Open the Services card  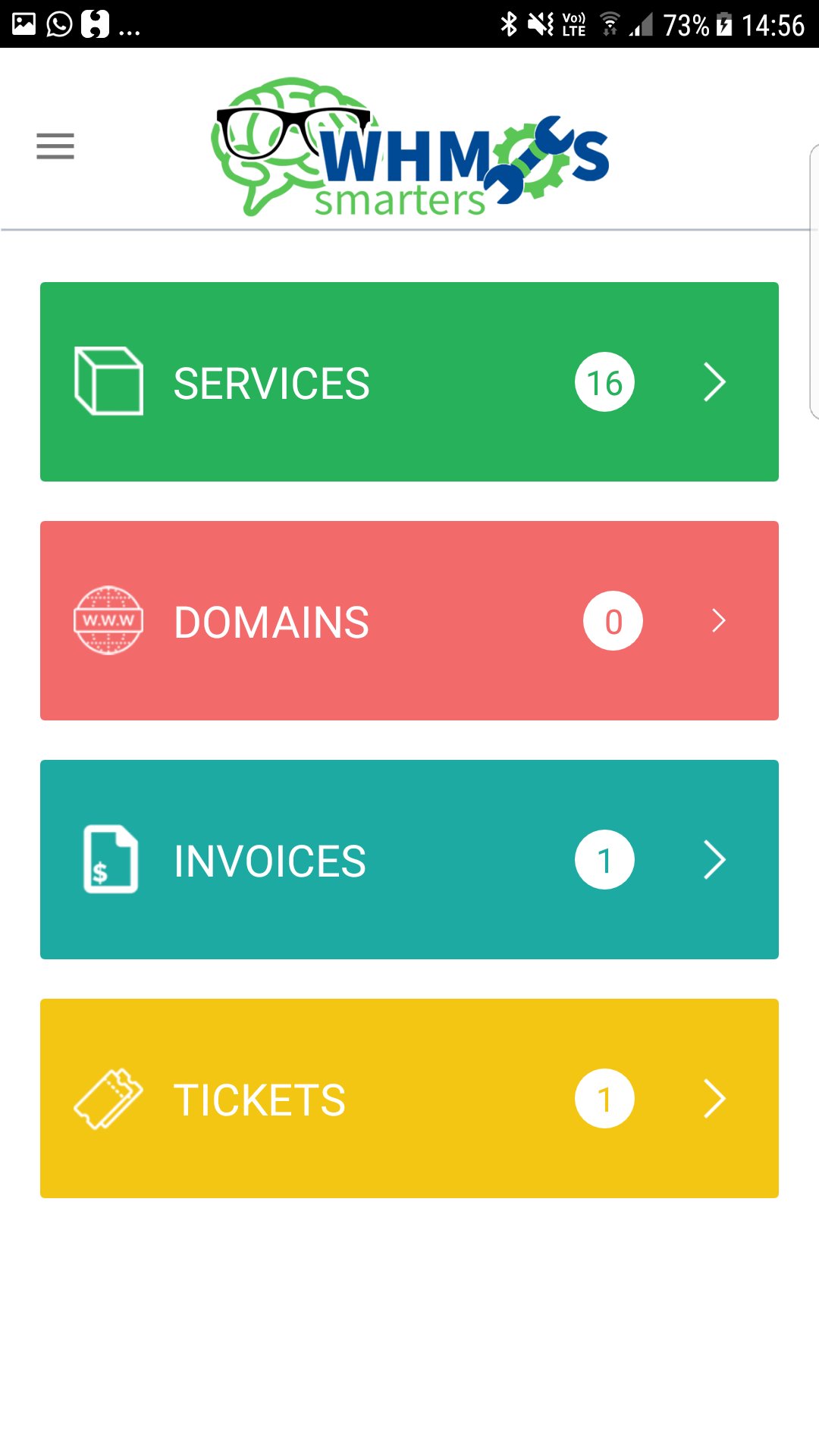[x=409, y=381]
